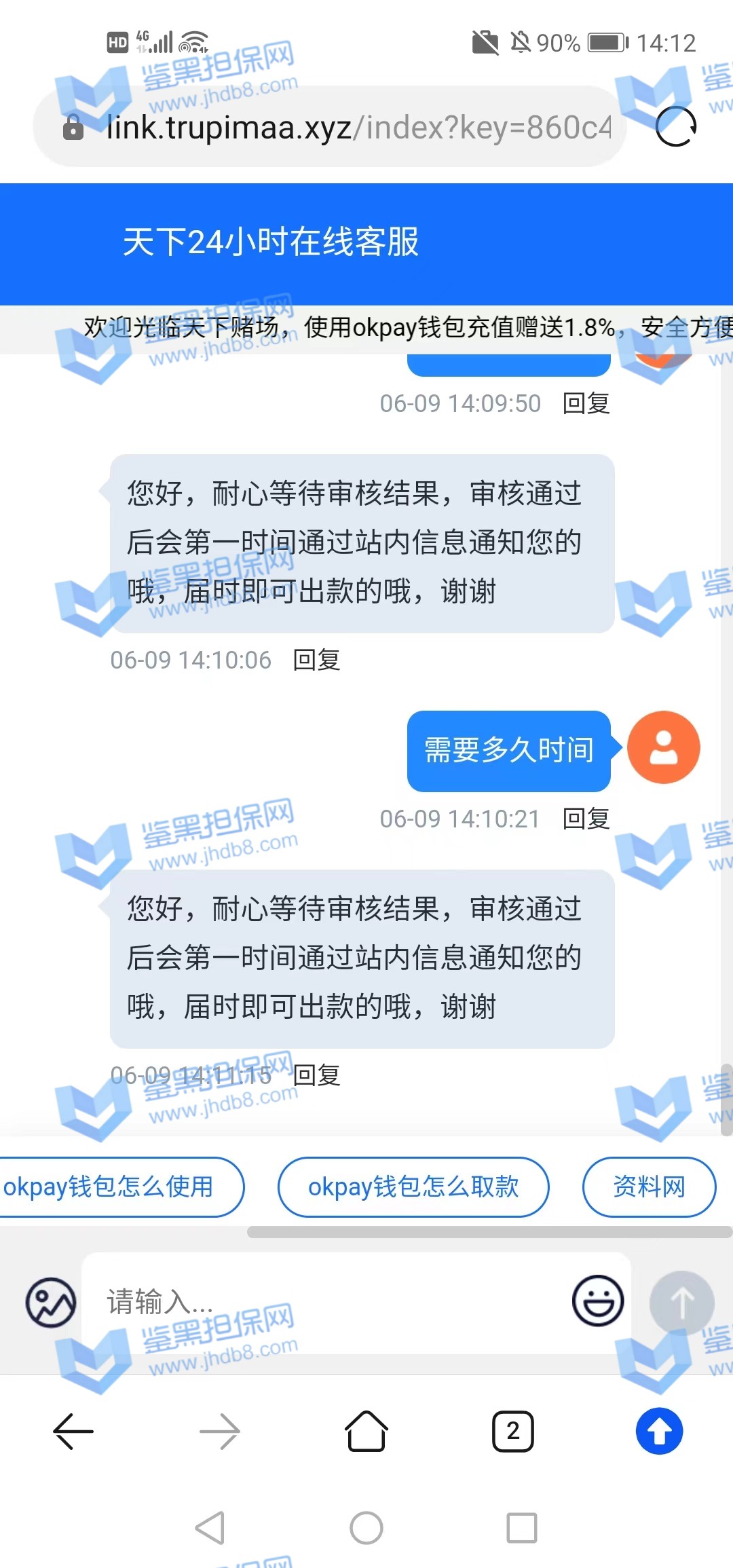Select the okpay钱包怎么取款 quick question
The width and height of the screenshot is (733, 1568).
point(413,1187)
